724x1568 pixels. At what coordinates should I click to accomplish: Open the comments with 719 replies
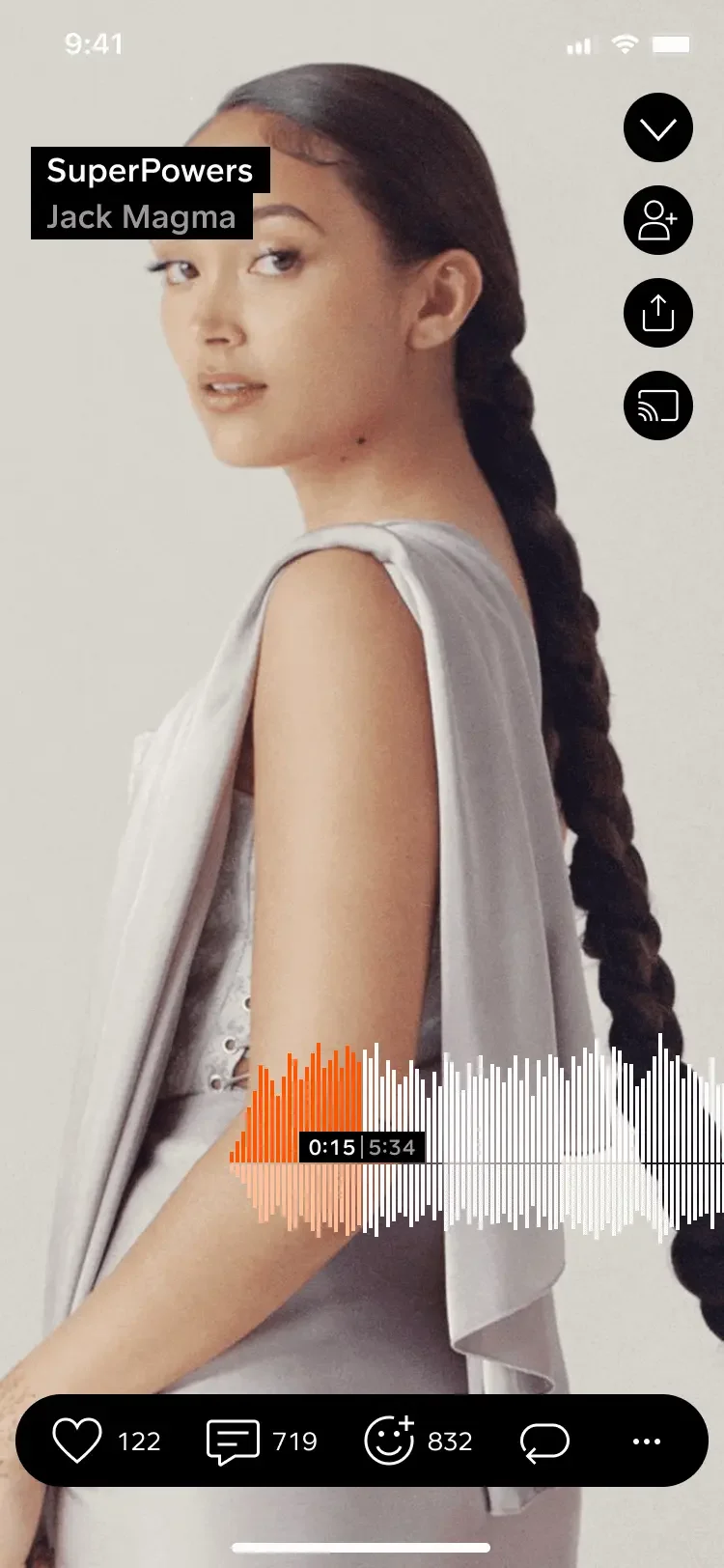point(233,1441)
